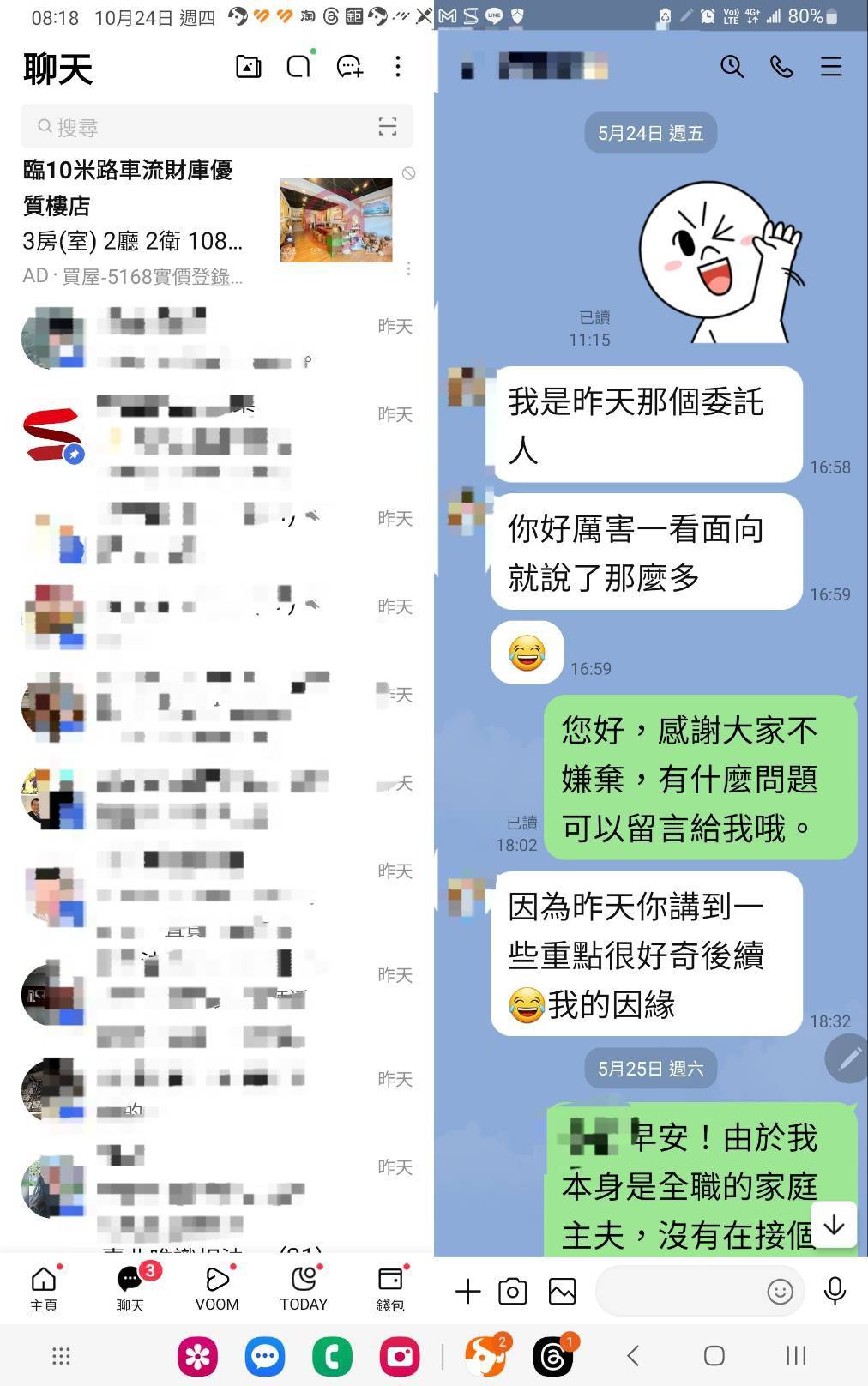
Task: Open the chat list overflow menu
Action: point(398,67)
